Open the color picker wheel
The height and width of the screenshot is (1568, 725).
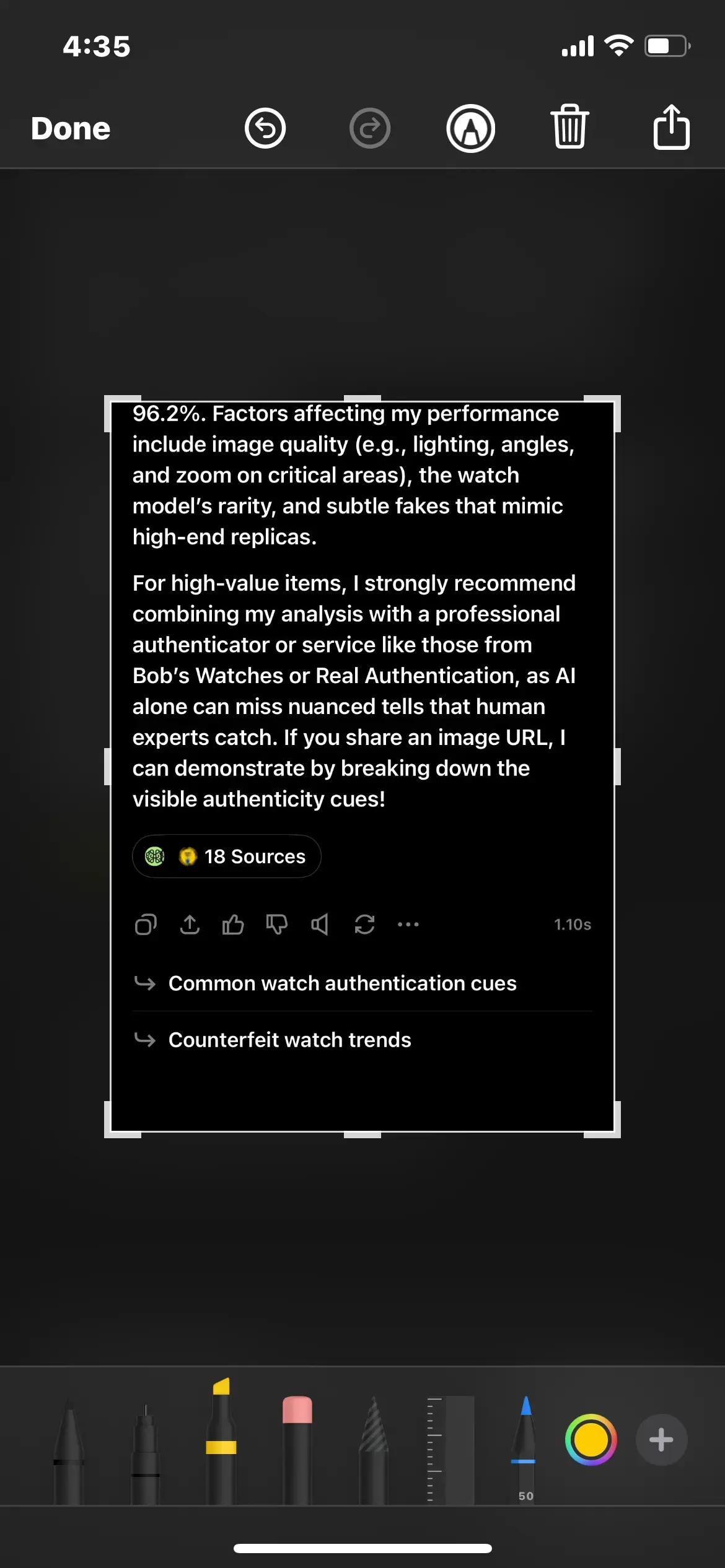(591, 1440)
